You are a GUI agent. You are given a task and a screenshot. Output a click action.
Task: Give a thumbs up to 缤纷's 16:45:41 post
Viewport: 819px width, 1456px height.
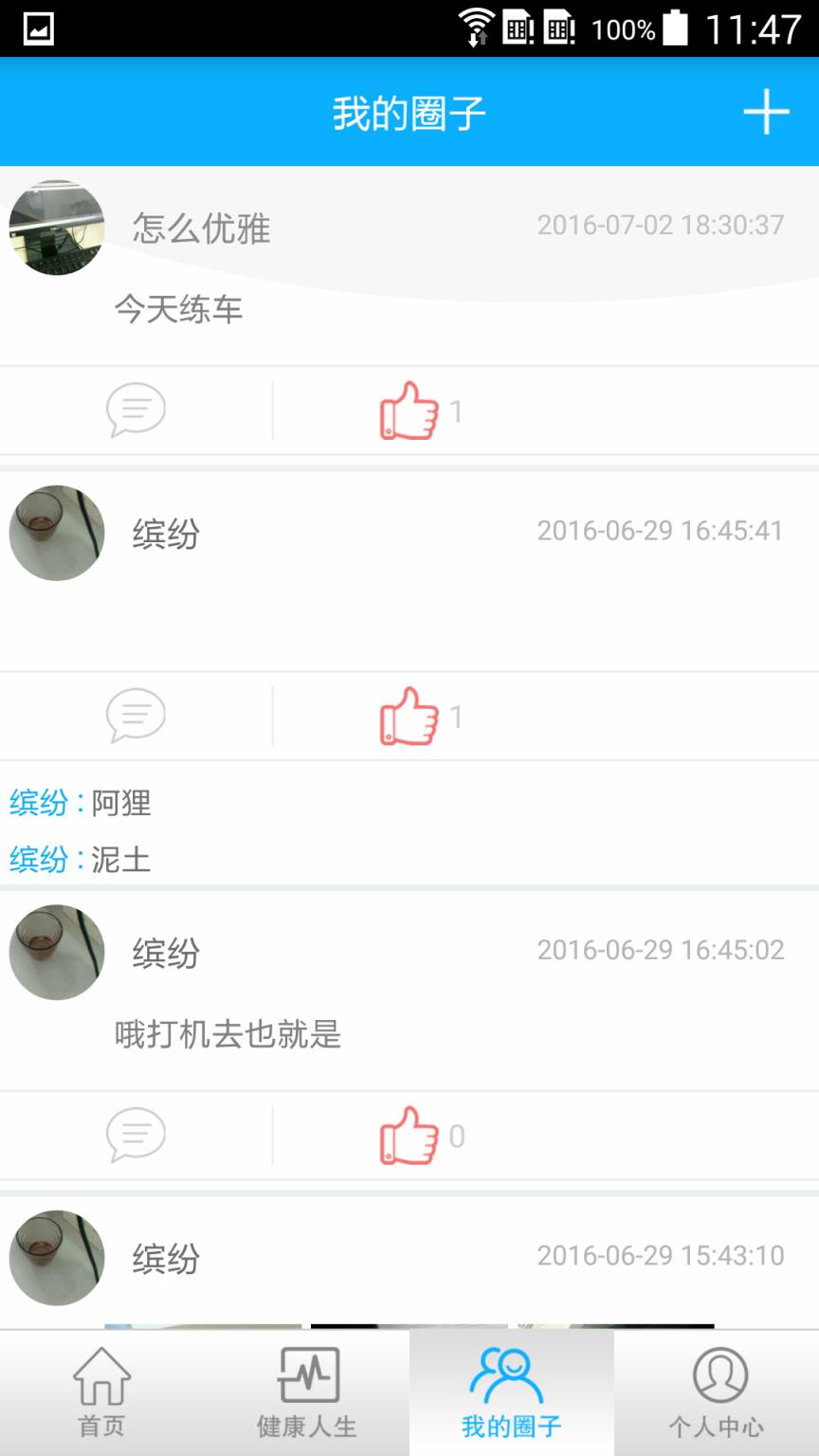pyautogui.click(x=408, y=716)
